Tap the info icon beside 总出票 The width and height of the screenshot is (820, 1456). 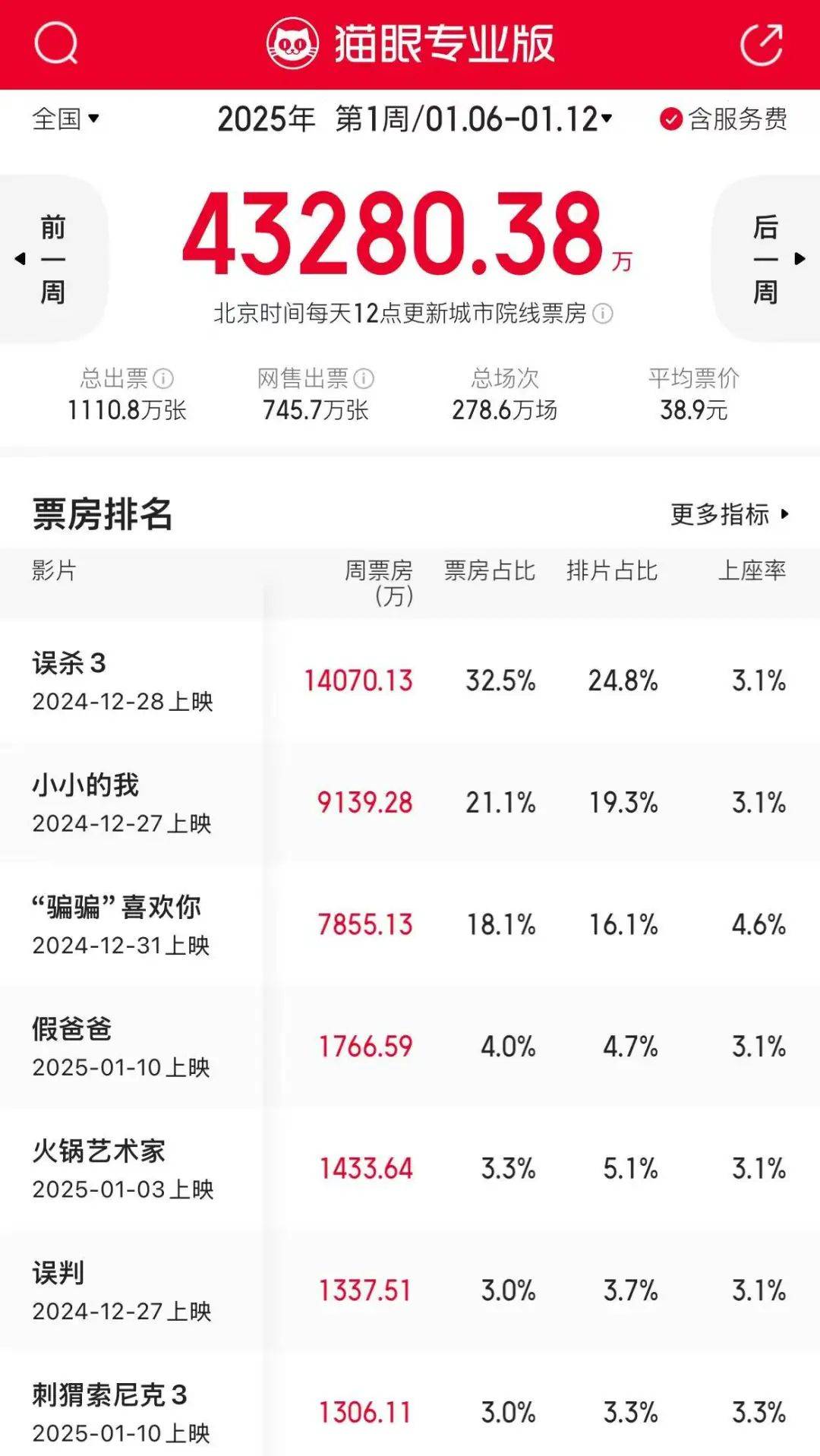pos(163,378)
